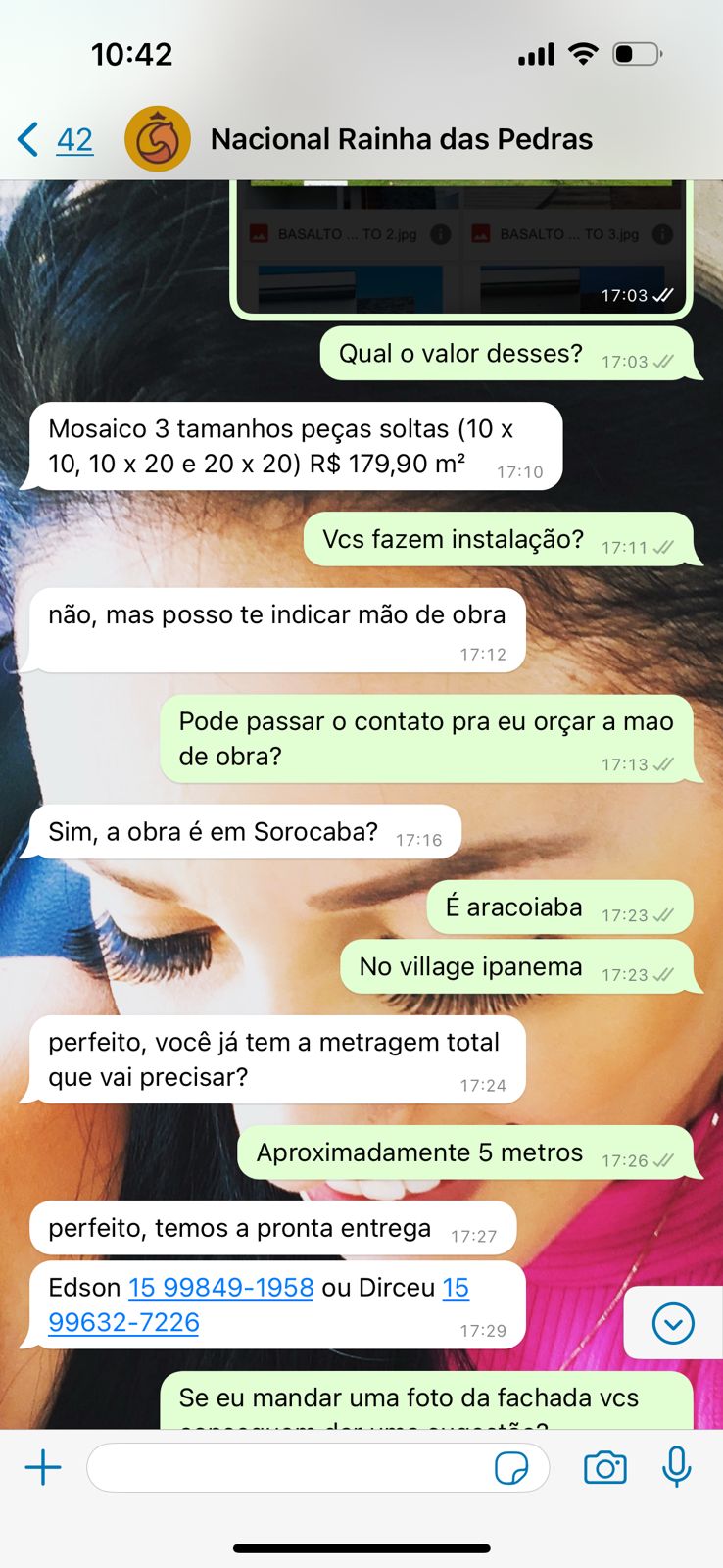Call Edson at 15 99849-1958

(x=220, y=1287)
